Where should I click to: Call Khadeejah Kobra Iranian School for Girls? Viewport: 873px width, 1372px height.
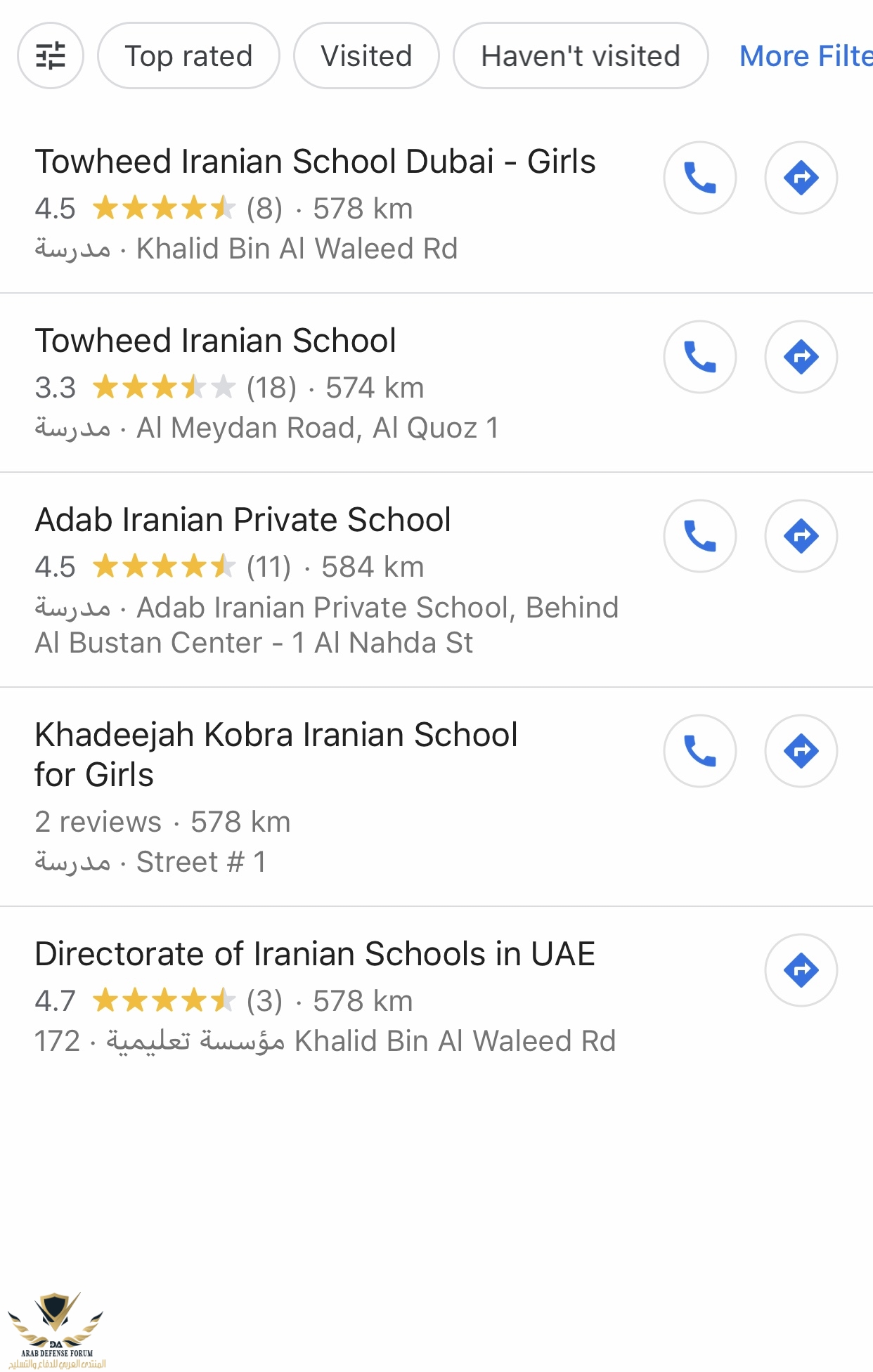click(x=700, y=751)
